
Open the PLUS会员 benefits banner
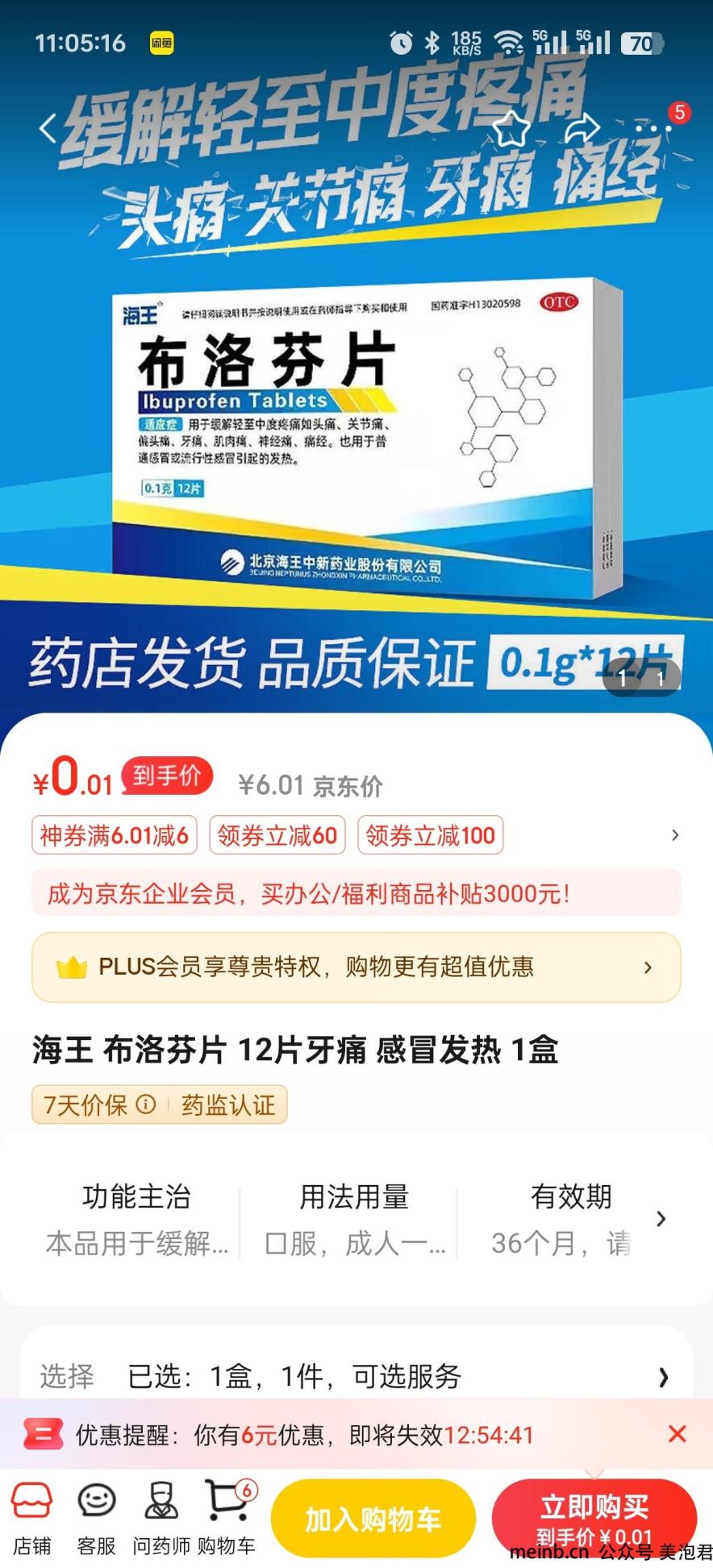coord(356,967)
